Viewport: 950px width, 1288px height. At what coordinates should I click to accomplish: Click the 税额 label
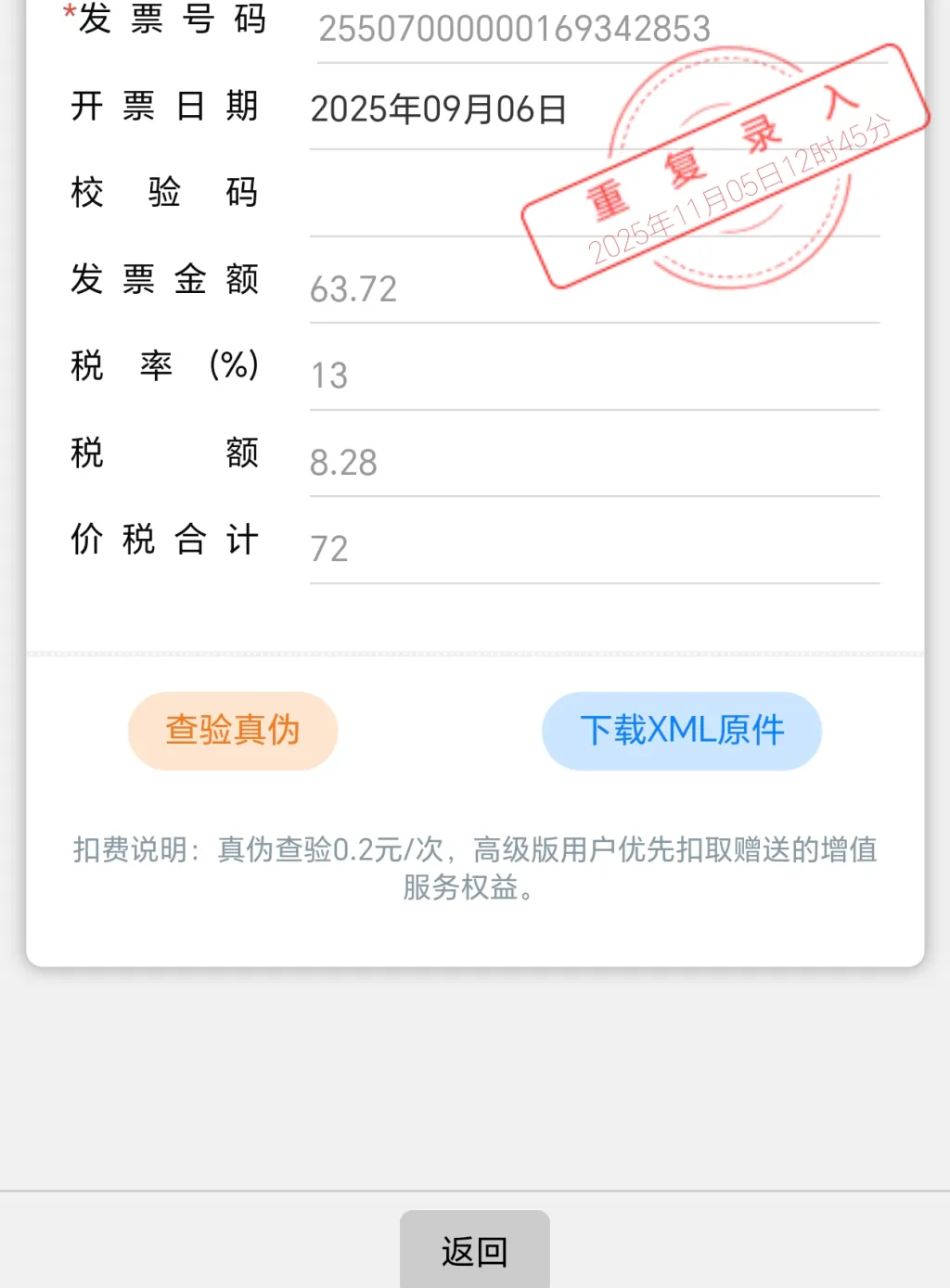pos(165,453)
